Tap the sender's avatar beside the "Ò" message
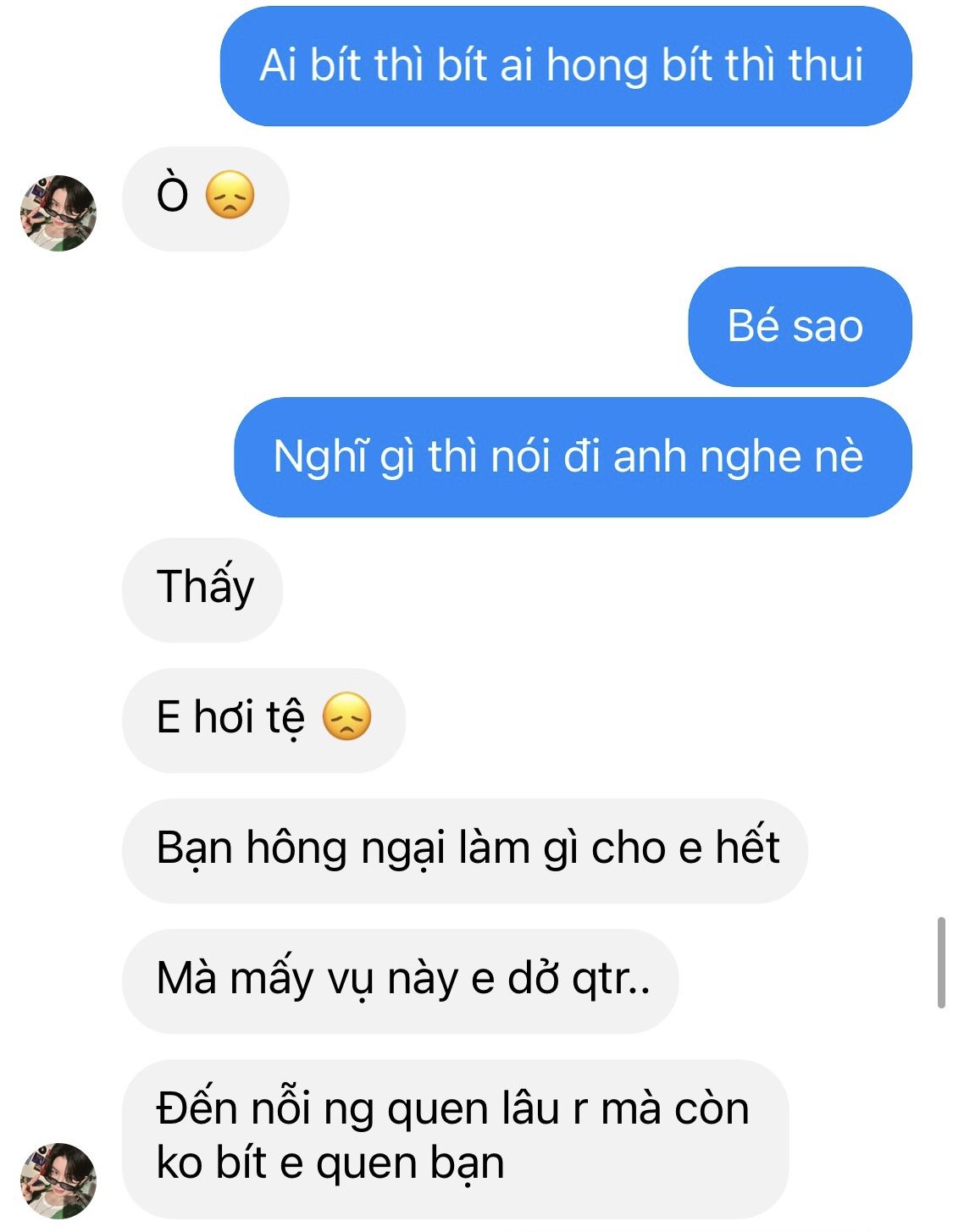 pos(58,213)
